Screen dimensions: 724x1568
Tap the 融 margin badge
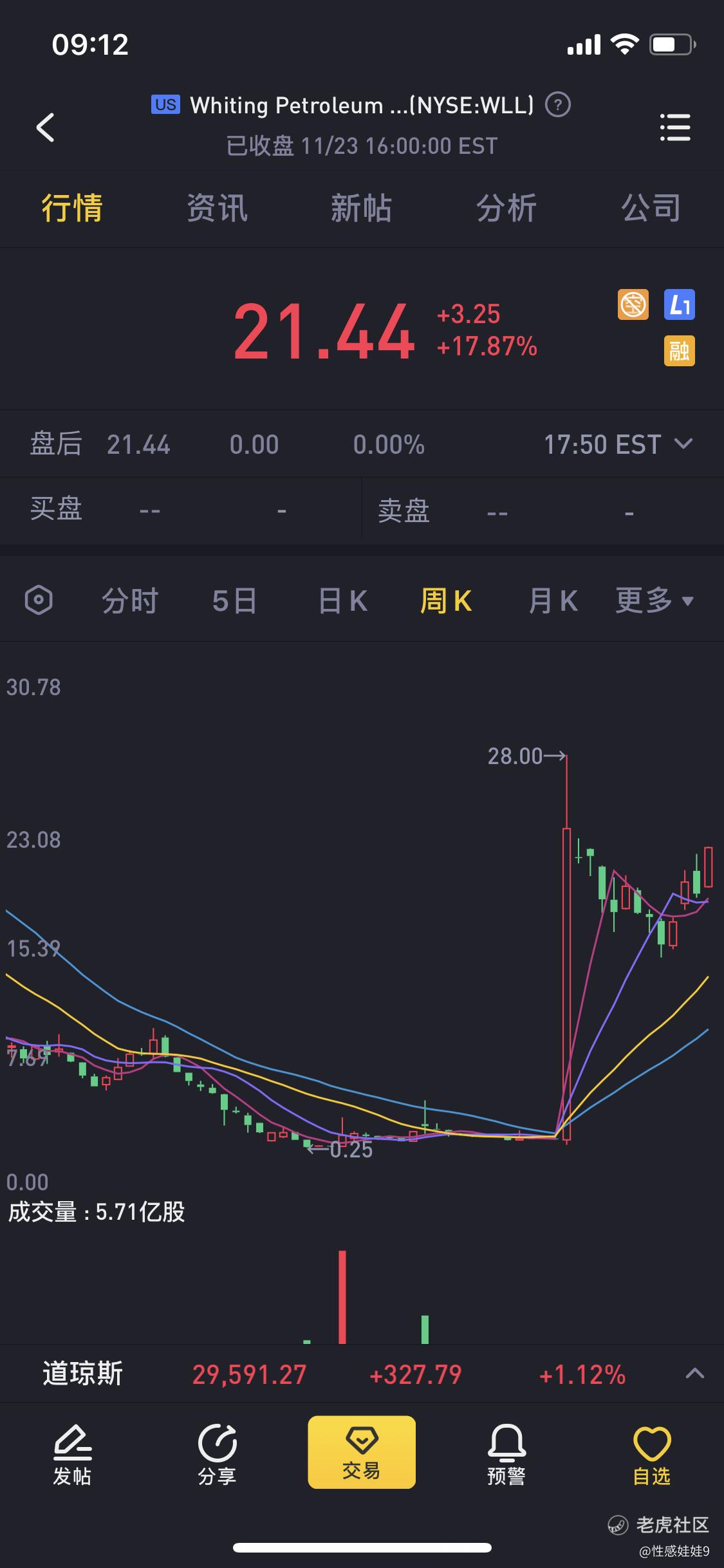tap(679, 351)
